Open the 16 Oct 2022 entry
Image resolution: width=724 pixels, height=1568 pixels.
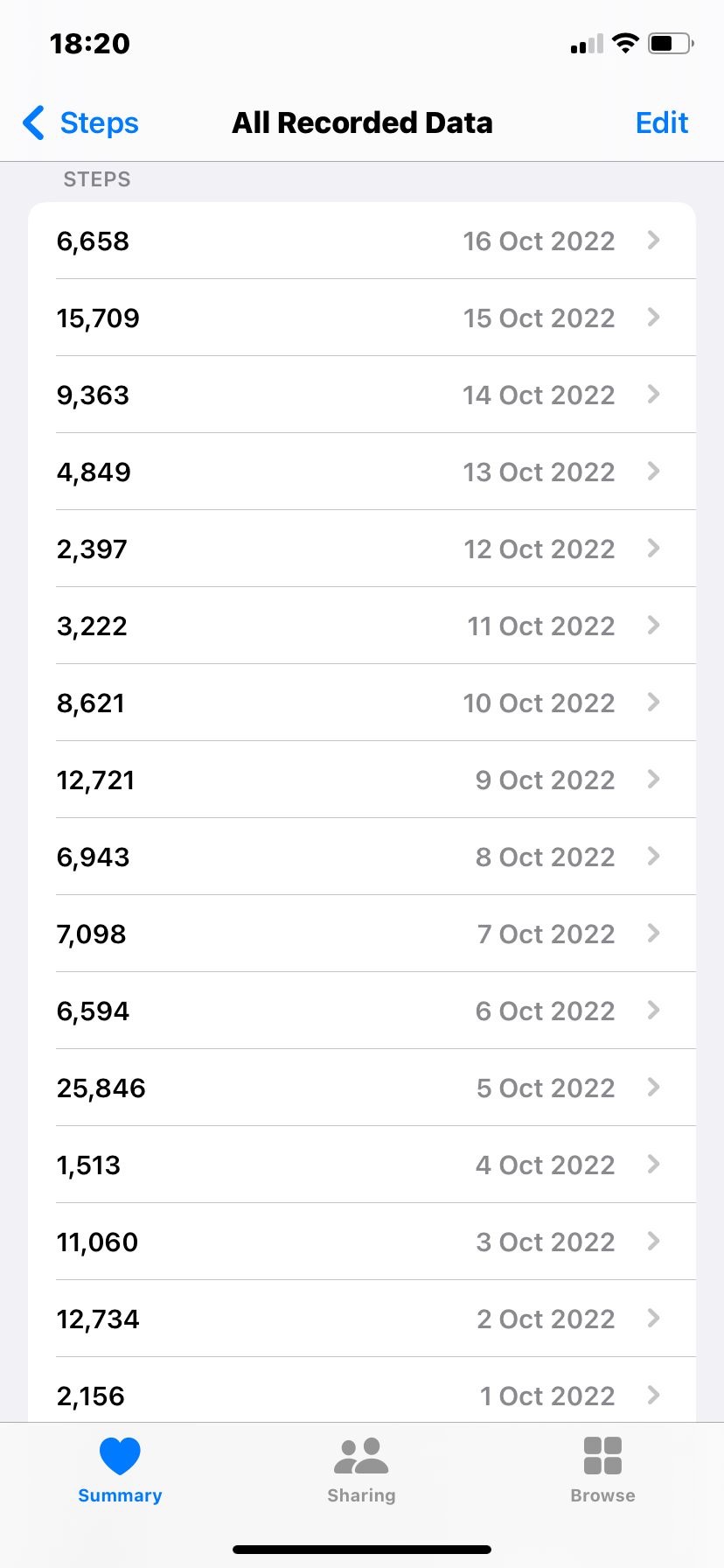click(x=362, y=241)
